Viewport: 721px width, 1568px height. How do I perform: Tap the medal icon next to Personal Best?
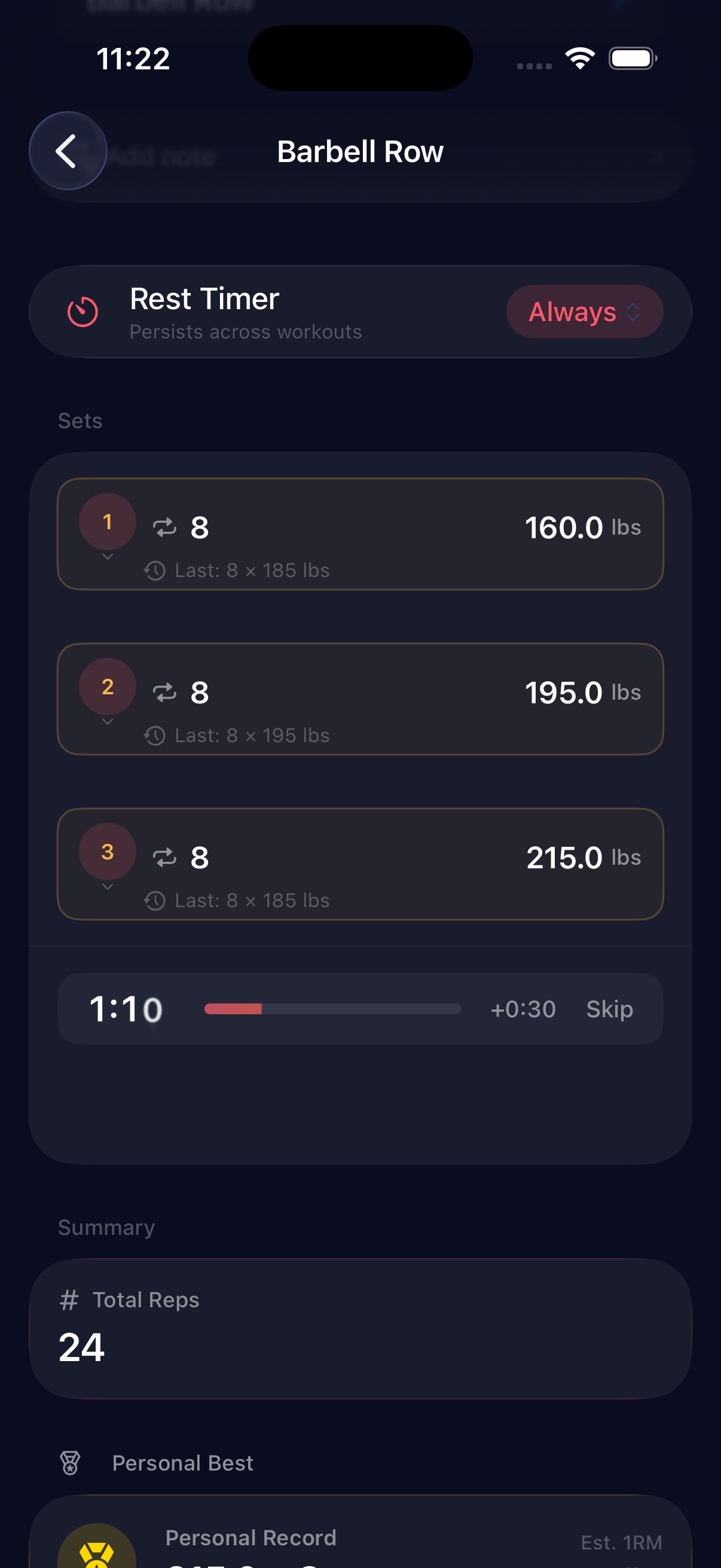(71, 1463)
